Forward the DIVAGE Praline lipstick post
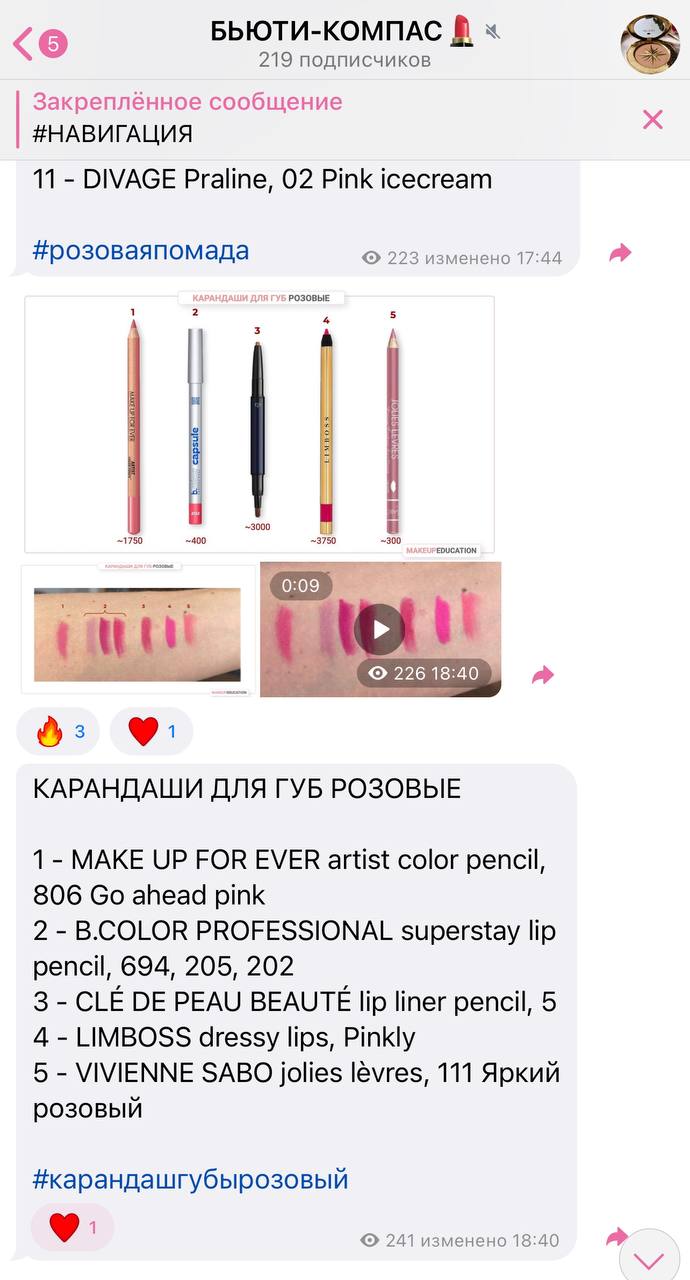Image resolution: width=690 pixels, height=1280 pixels. (x=620, y=254)
